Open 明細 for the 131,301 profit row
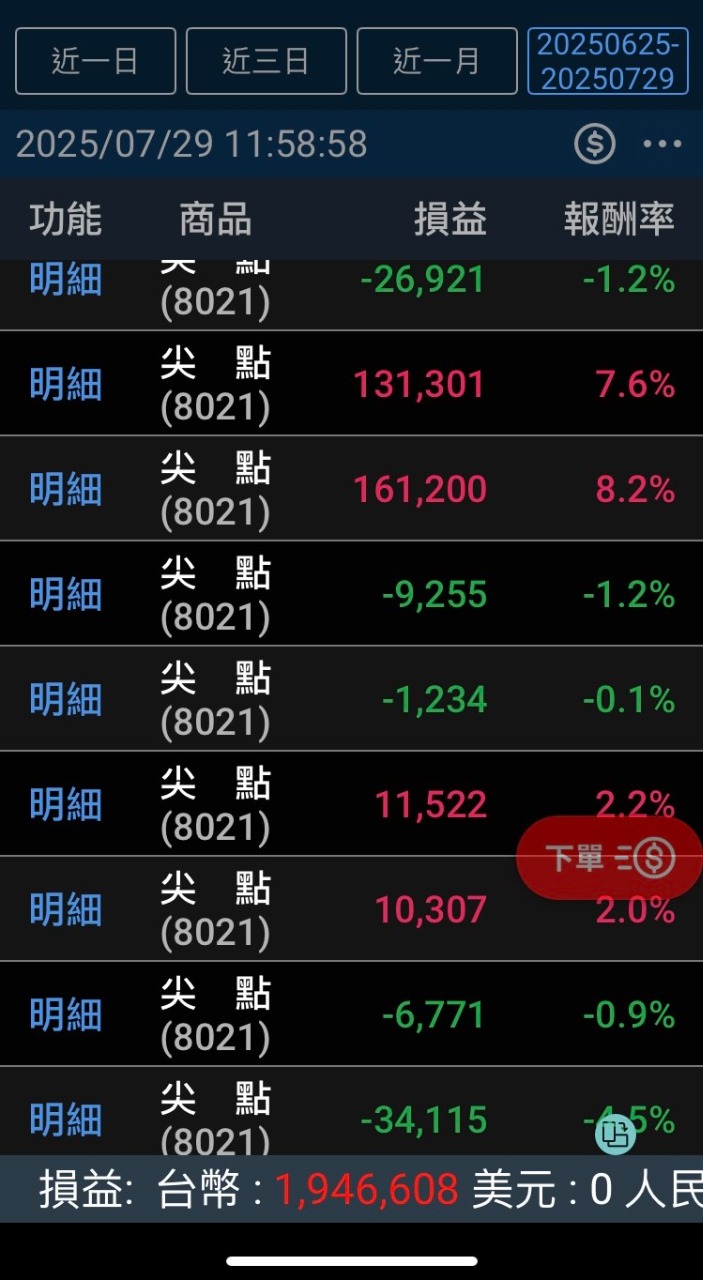703x1280 pixels. 66,384
